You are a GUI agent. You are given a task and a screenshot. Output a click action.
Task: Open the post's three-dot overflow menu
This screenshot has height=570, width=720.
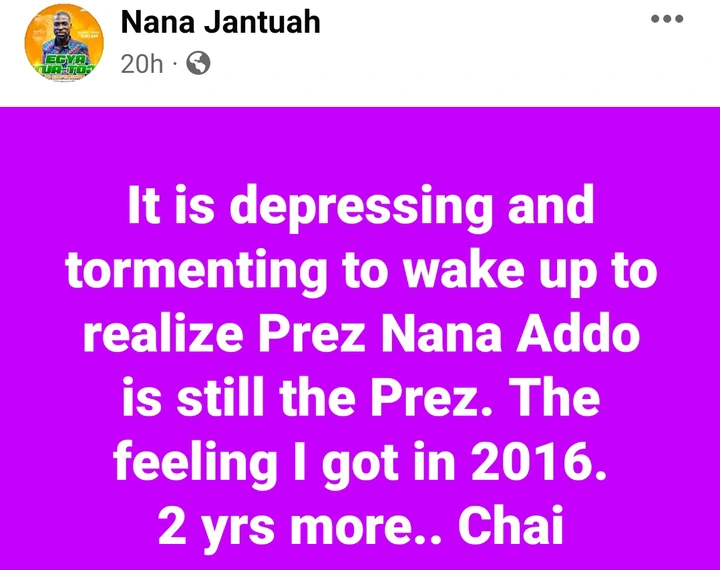667,18
